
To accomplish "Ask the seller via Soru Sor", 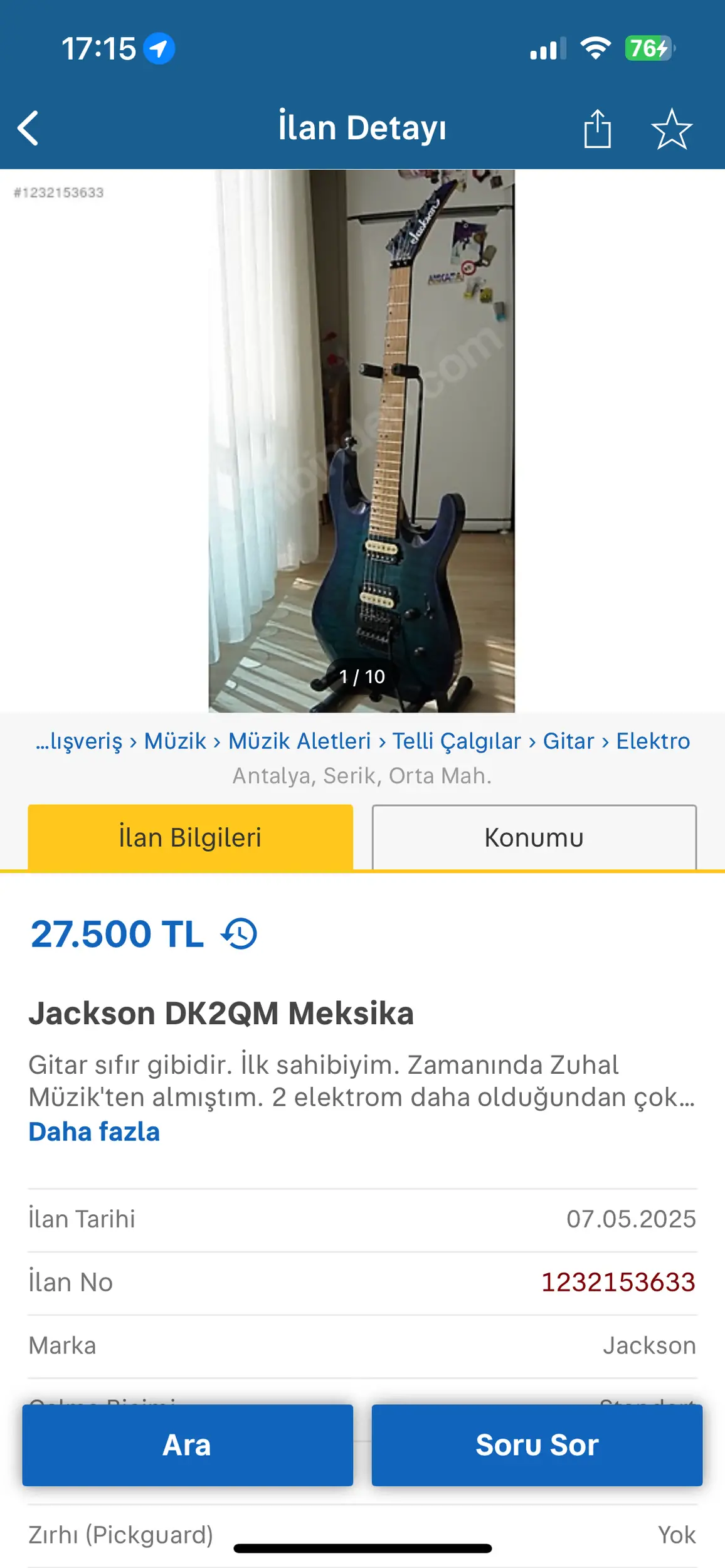I will click(x=537, y=1445).
